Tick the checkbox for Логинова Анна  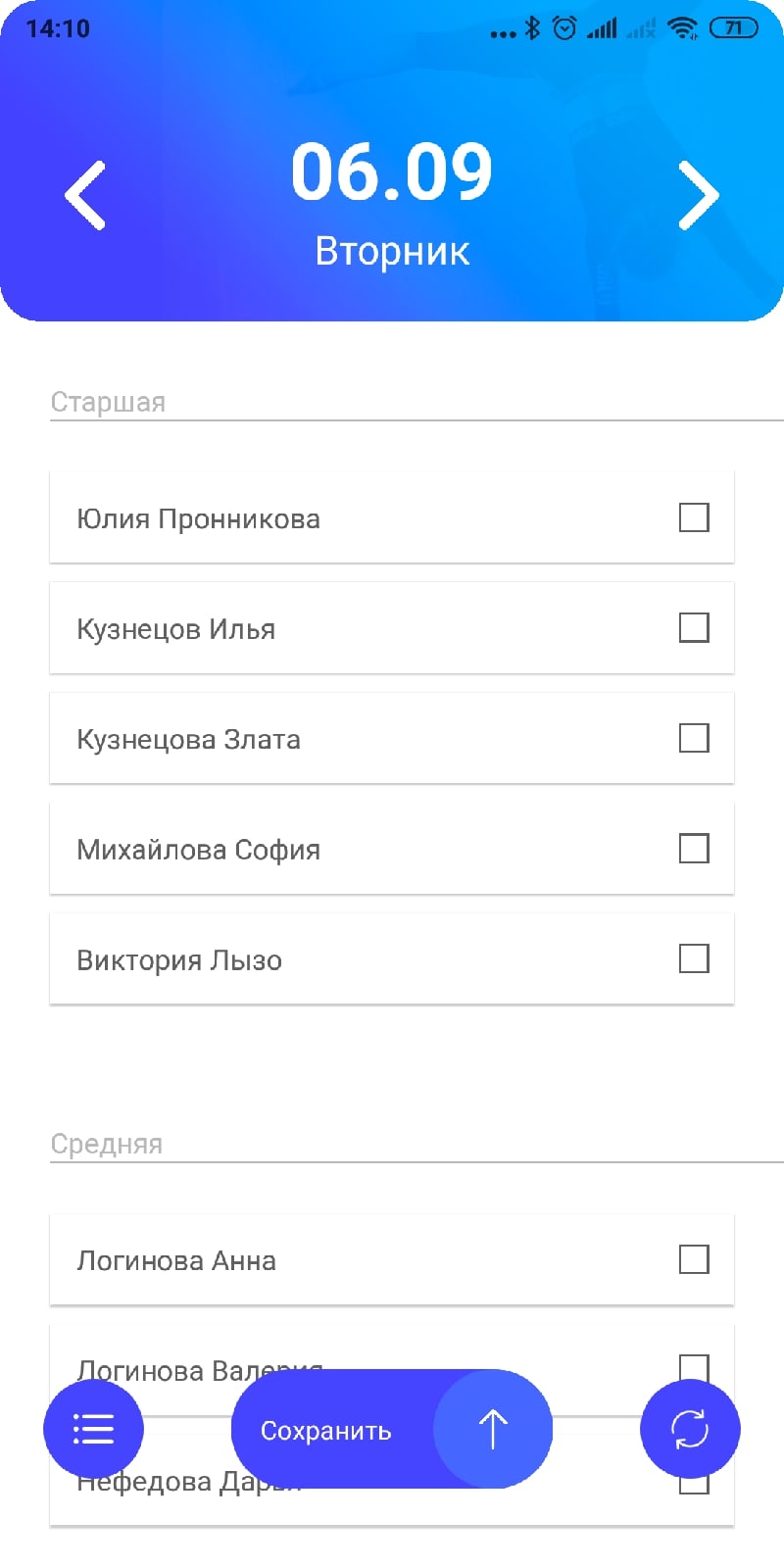click(695, 1259)
